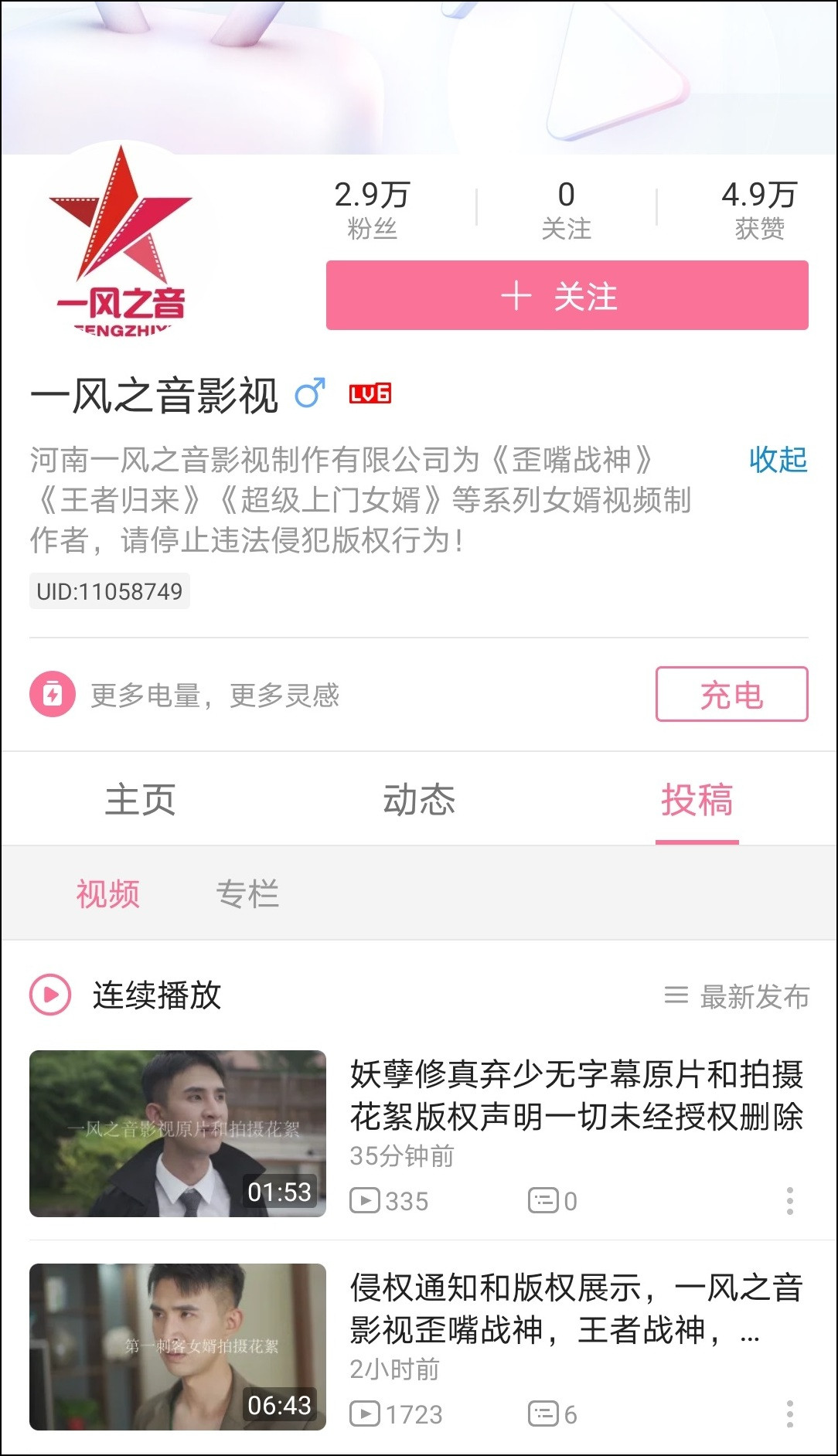Collapse the bio with 收起

tap(777, 460)
